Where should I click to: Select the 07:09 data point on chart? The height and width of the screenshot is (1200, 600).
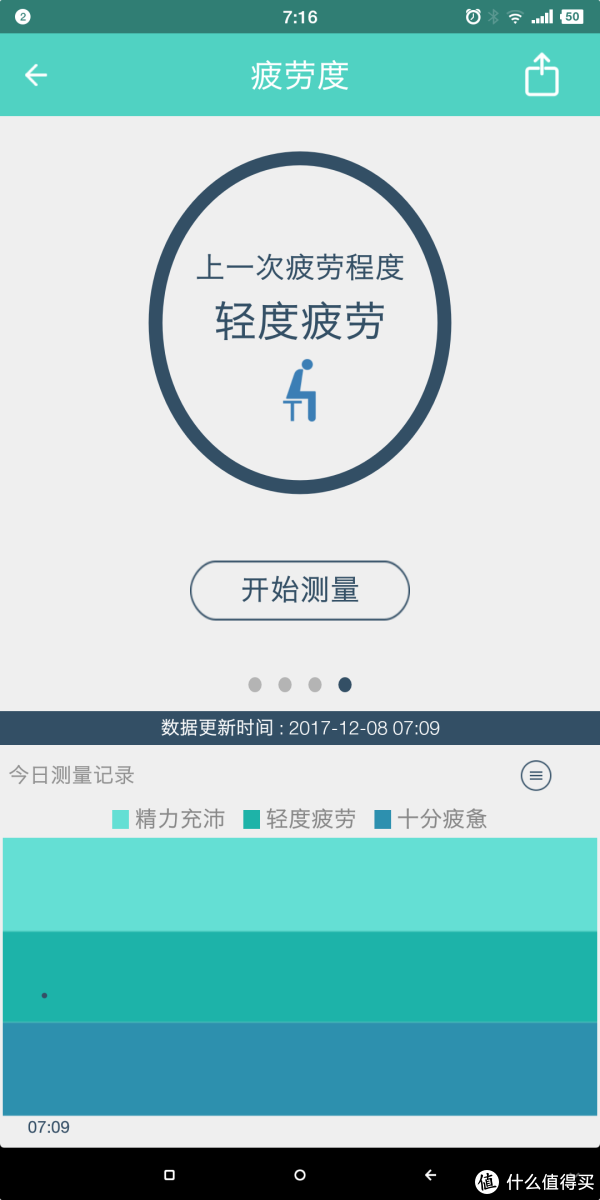[x=44, y=995]
